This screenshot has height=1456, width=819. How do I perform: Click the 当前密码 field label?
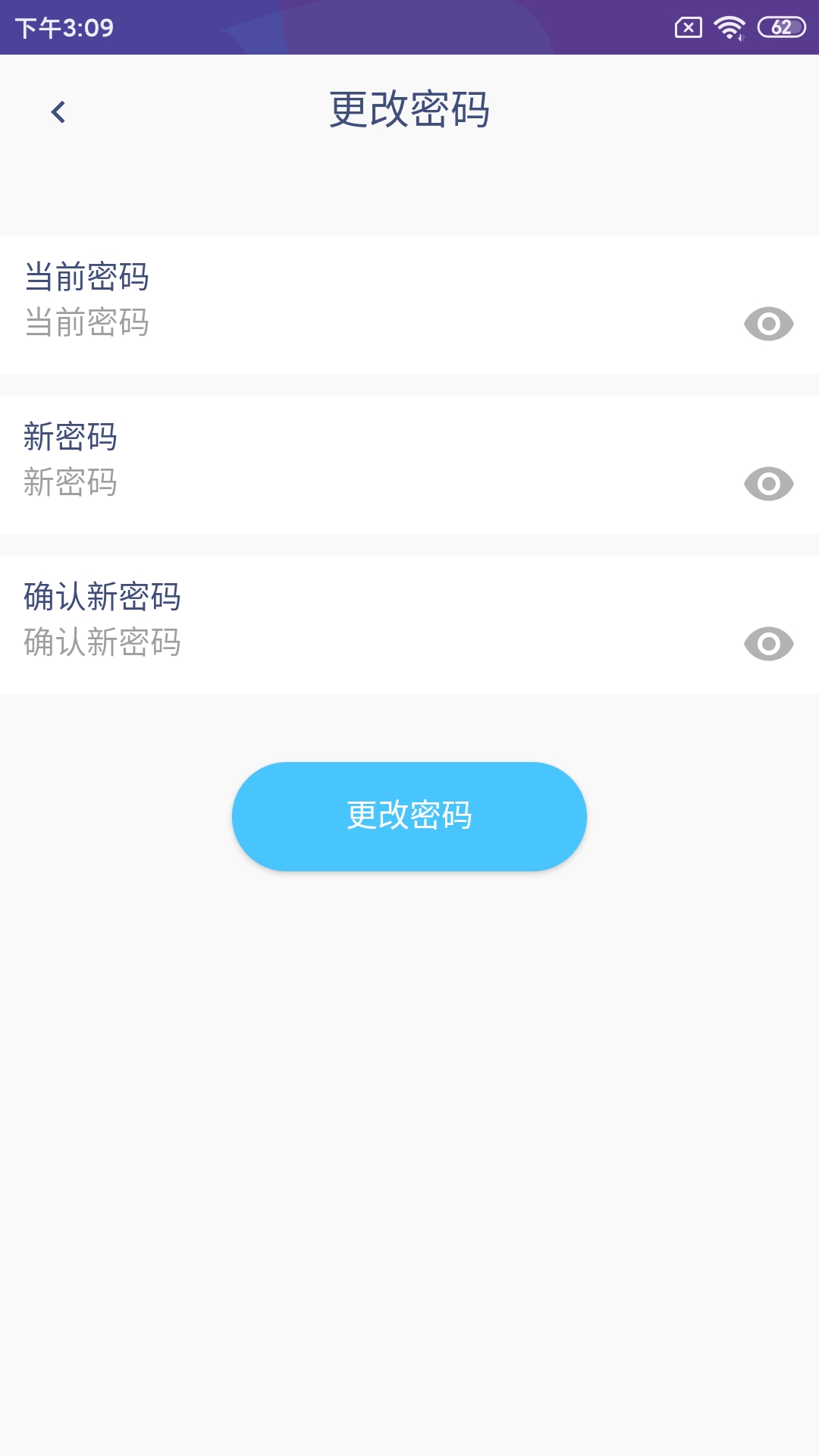(x=87, y=277)
